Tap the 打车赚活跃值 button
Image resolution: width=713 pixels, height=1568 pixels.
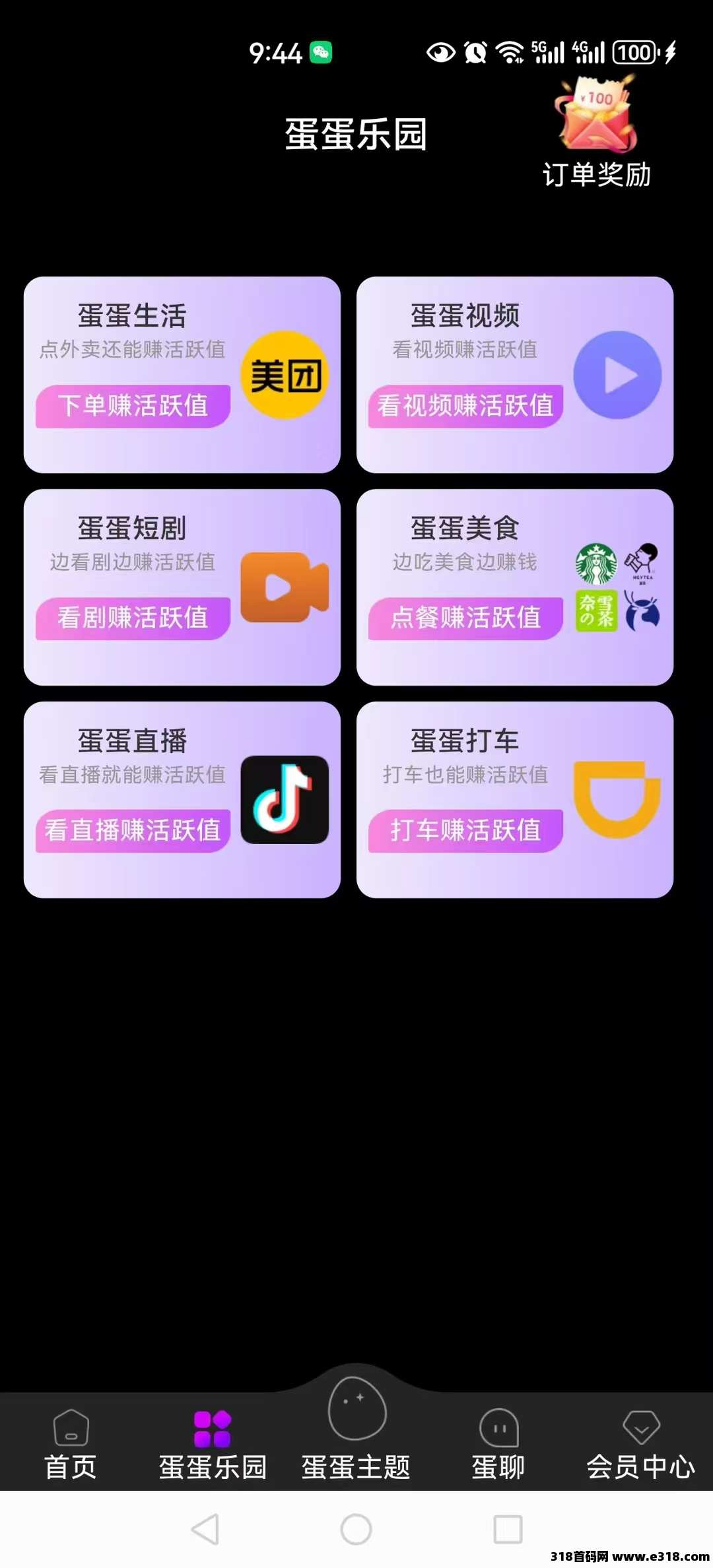coord(465,831)
